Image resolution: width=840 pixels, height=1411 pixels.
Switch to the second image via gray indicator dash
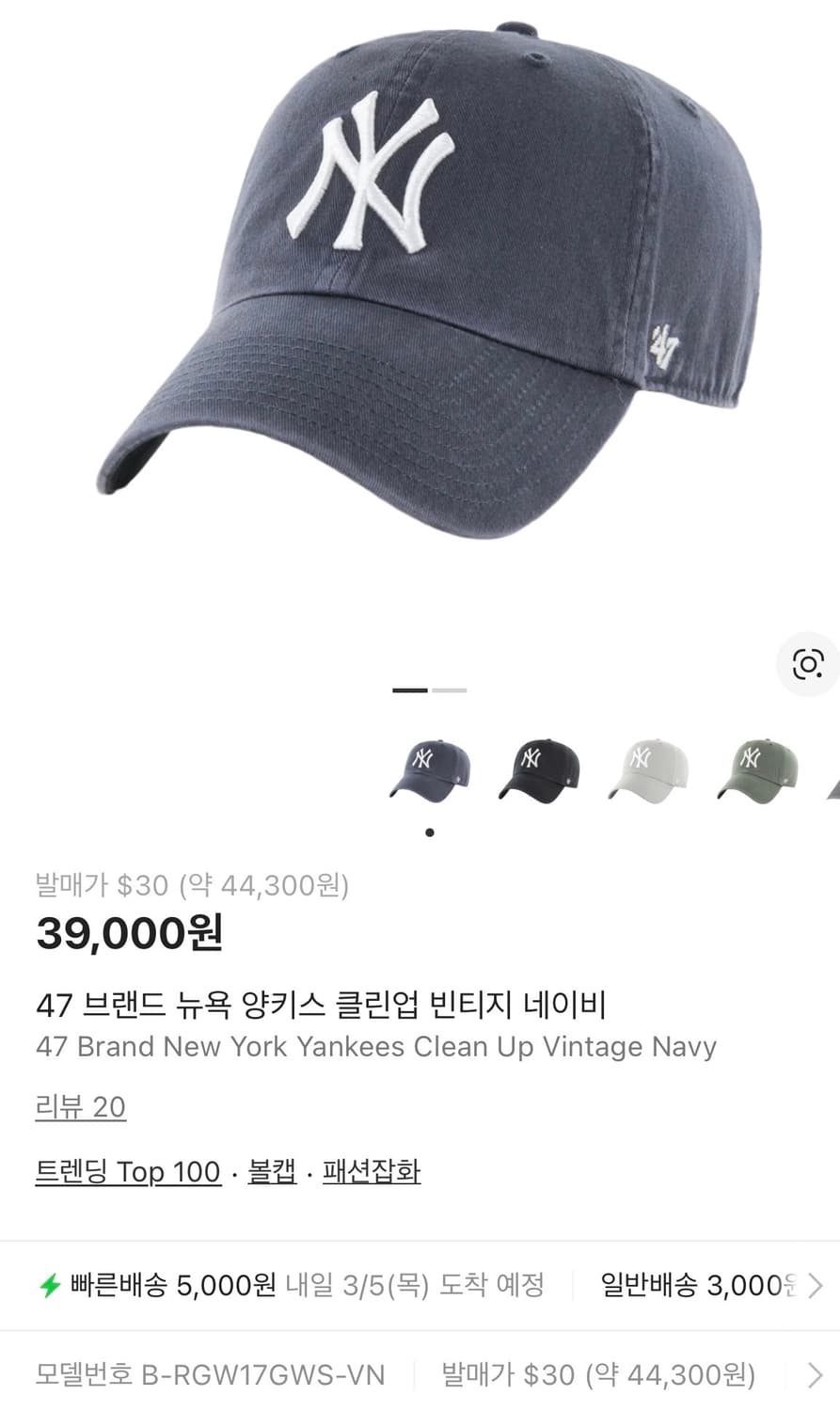pyautogui.click(x=449, y=690)
